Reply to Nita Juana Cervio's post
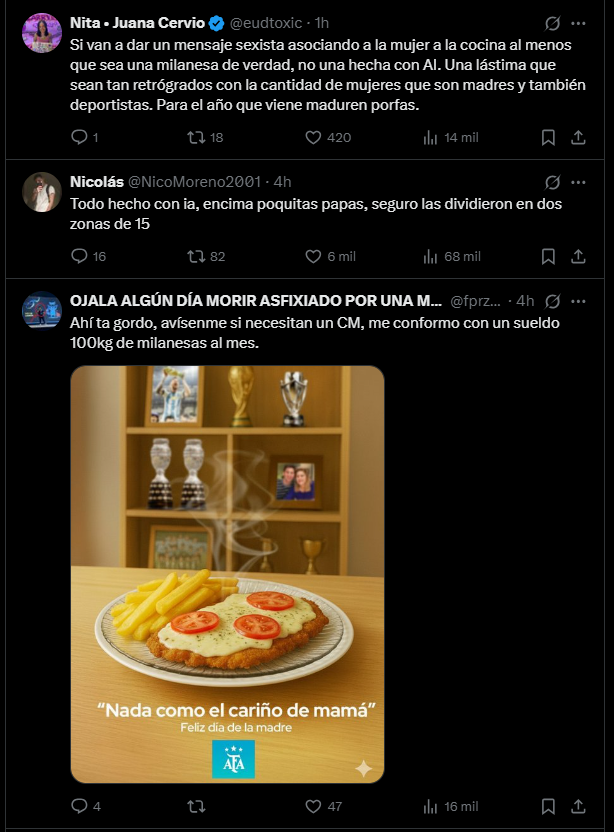Image resolution: width=614 pixels, height=832 pixels. tap(81, 137)
